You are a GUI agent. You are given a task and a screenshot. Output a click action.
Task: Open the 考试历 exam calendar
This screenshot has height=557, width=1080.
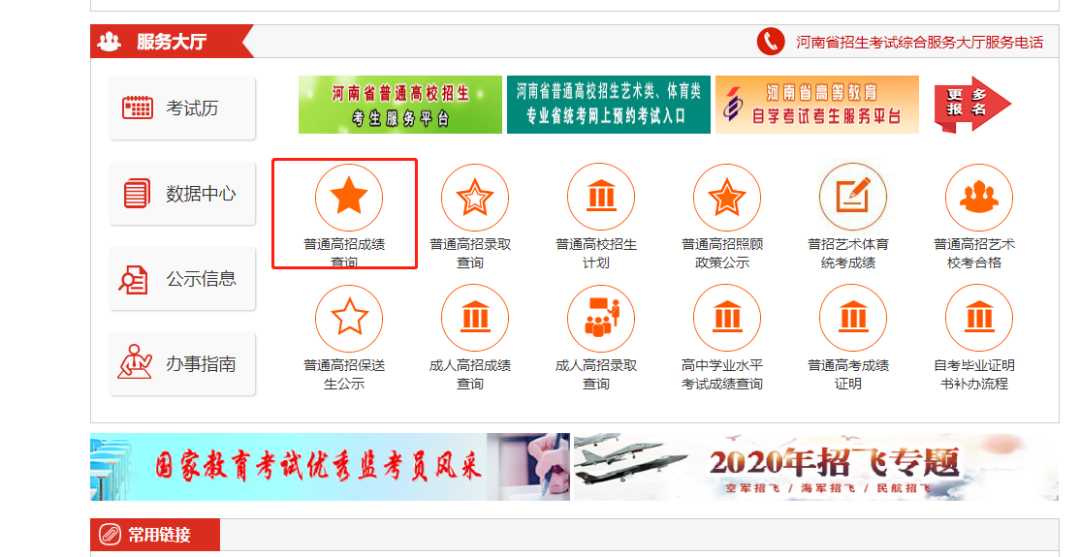182,108
